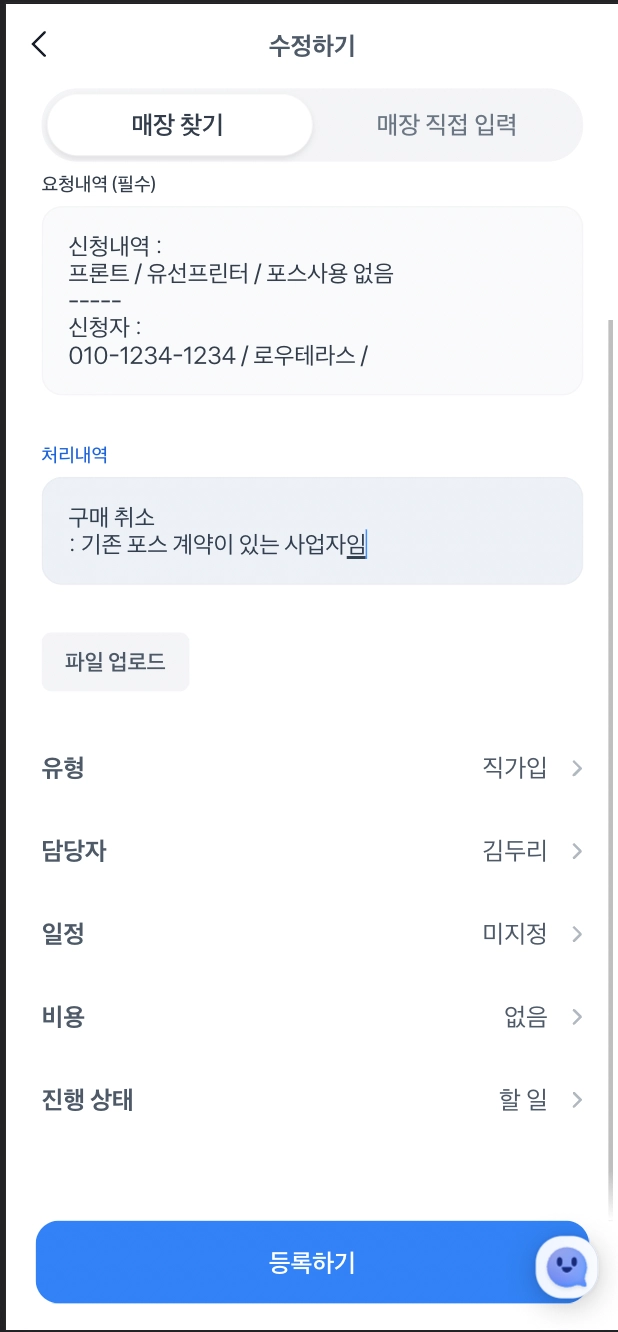Switch to the 매장 직접 입력 tab
Viewport: 618px width, 1332px height.
446,125
